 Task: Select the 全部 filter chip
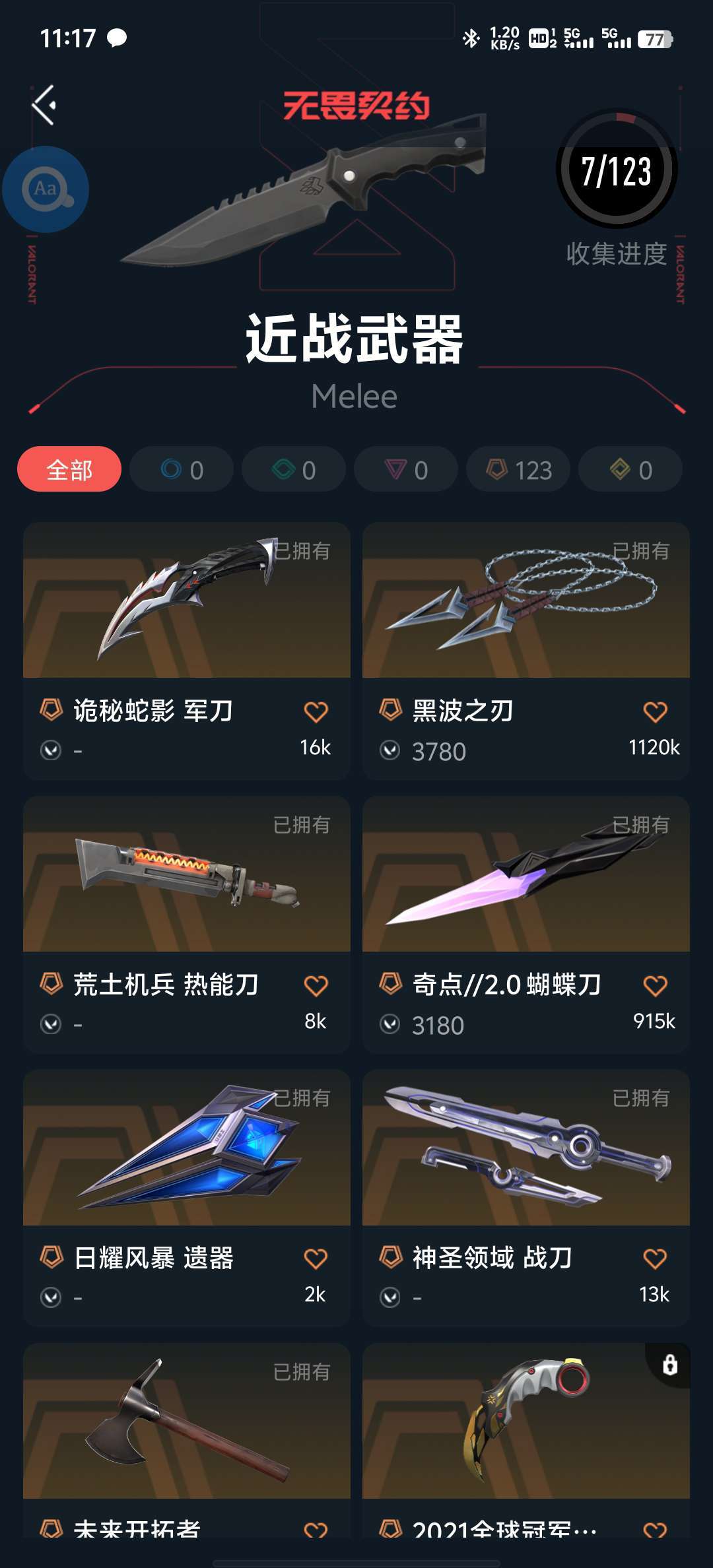click(69, 469)
